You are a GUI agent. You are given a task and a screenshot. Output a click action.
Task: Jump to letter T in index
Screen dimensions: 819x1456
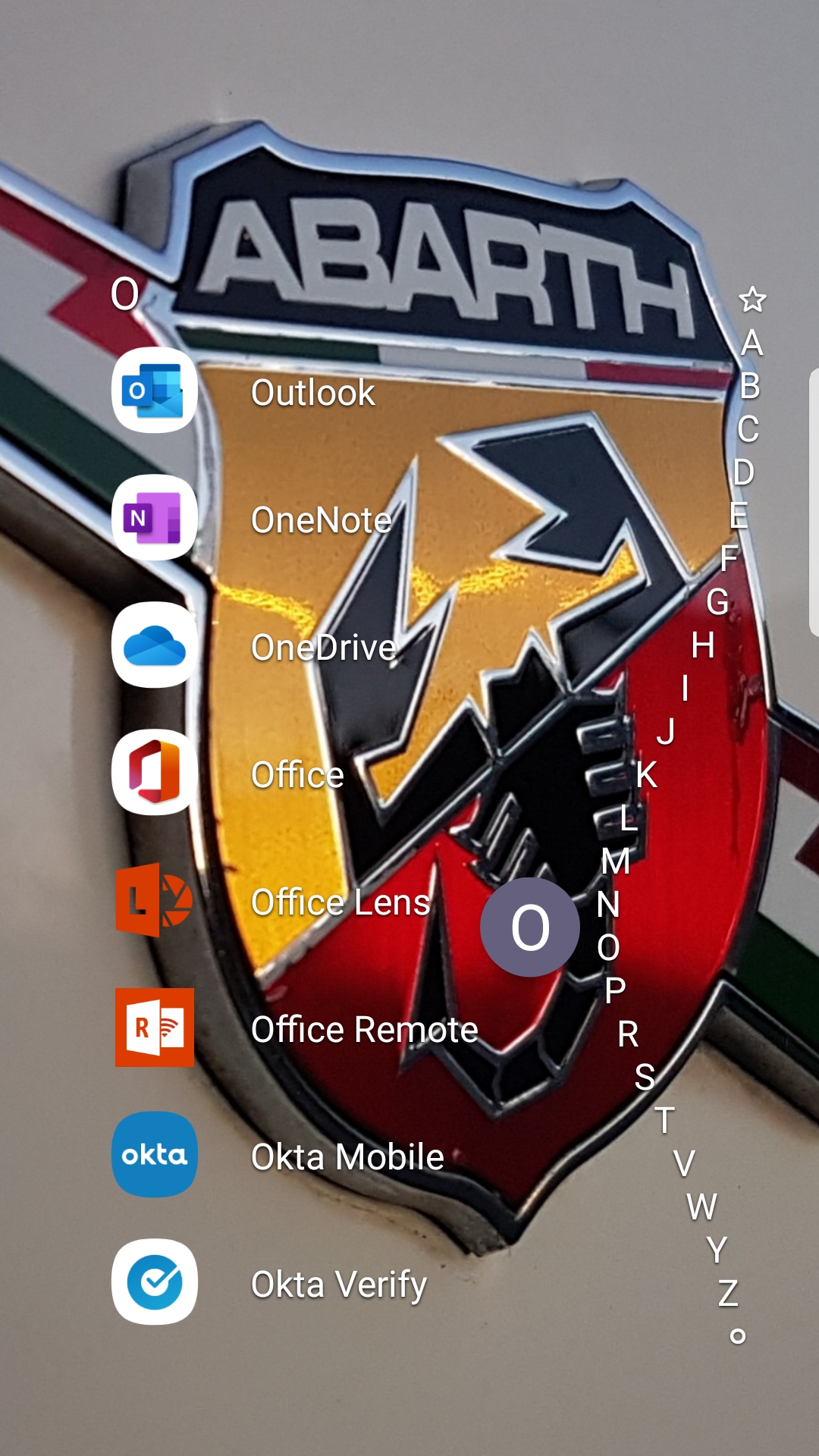click(x=664, y=1120)
